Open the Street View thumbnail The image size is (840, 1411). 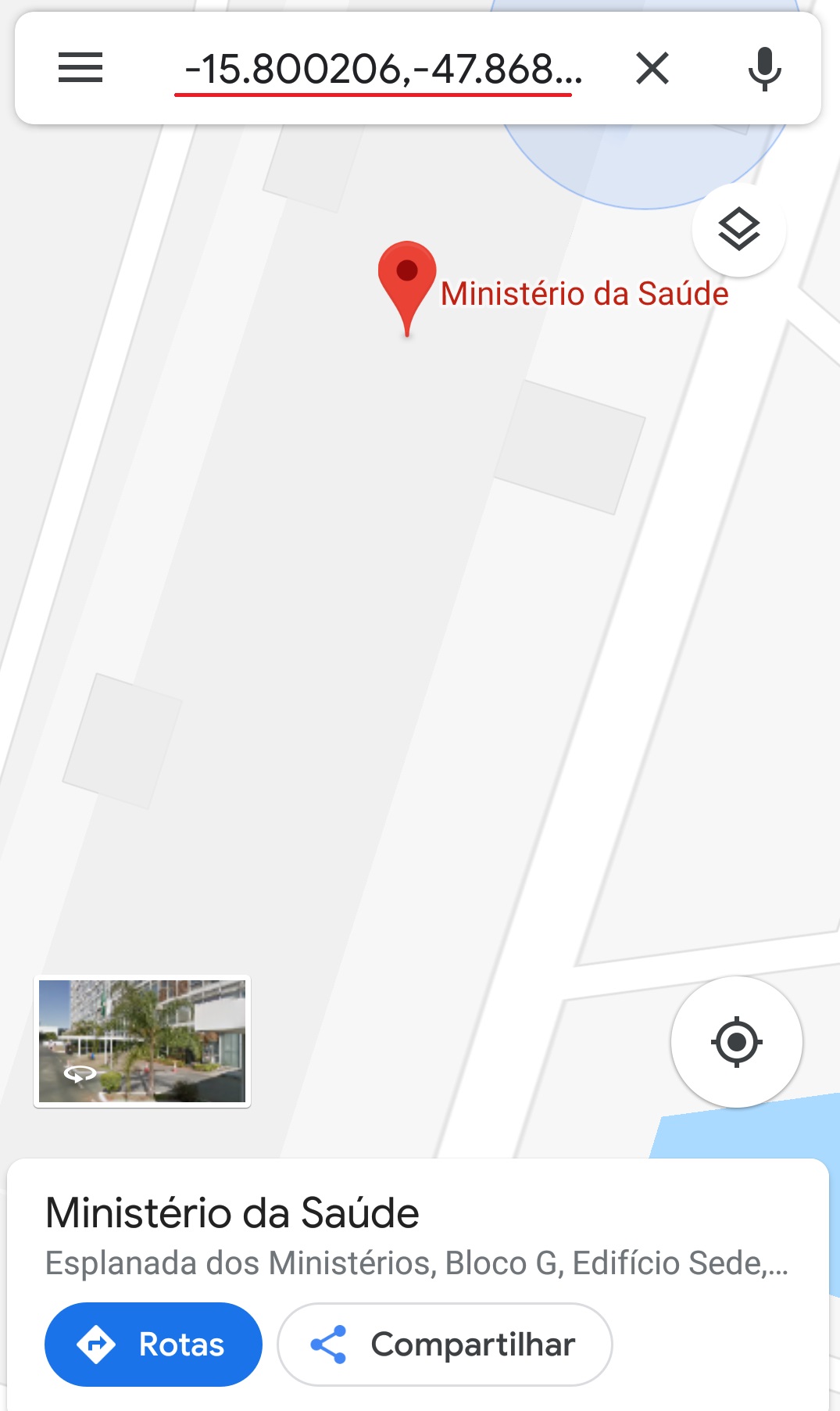coord(142,1040)
